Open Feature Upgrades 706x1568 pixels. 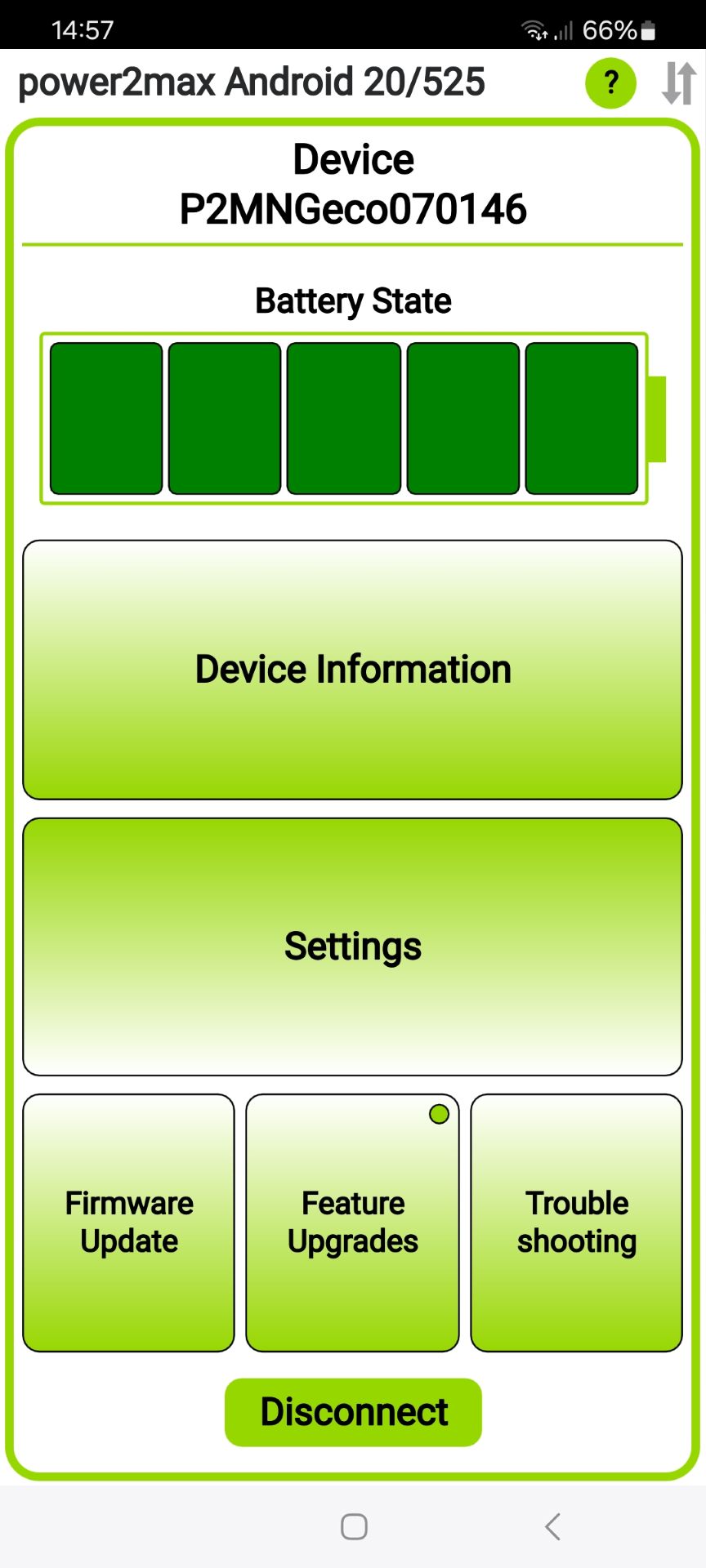click(352, 1223)
